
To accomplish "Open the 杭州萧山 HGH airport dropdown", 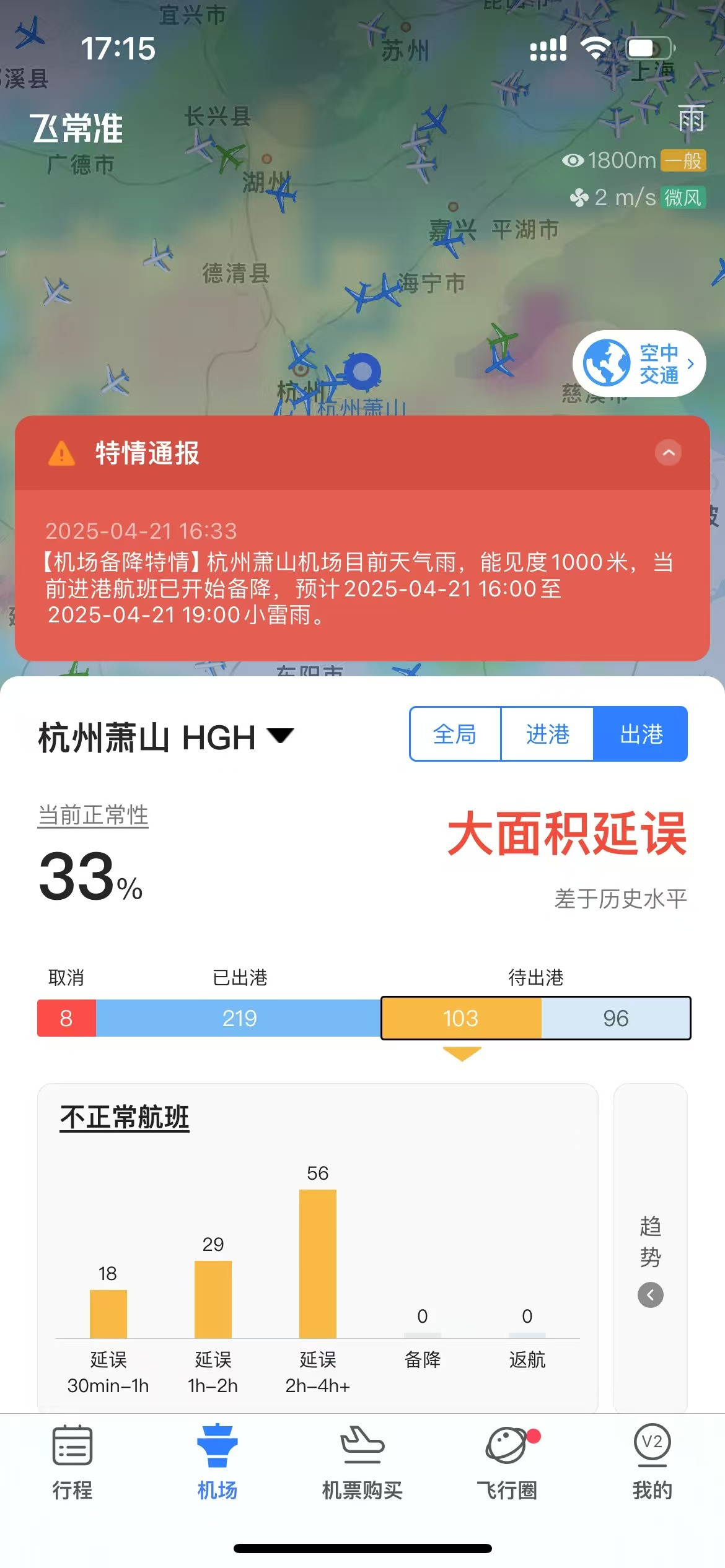I will coord(166,737).
